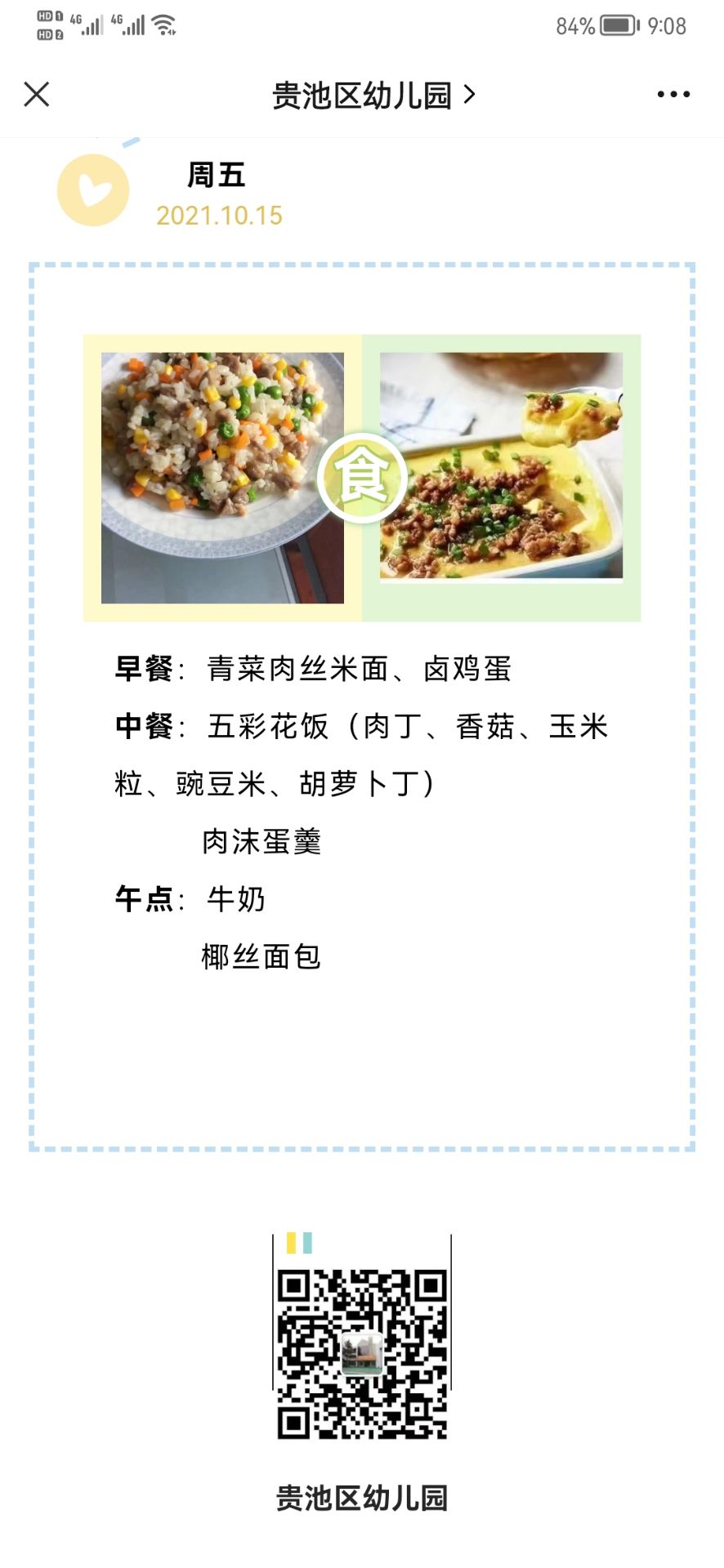
Task: Open the 贵池区幼儿园 account title link
Action: [x=373, y=96]
